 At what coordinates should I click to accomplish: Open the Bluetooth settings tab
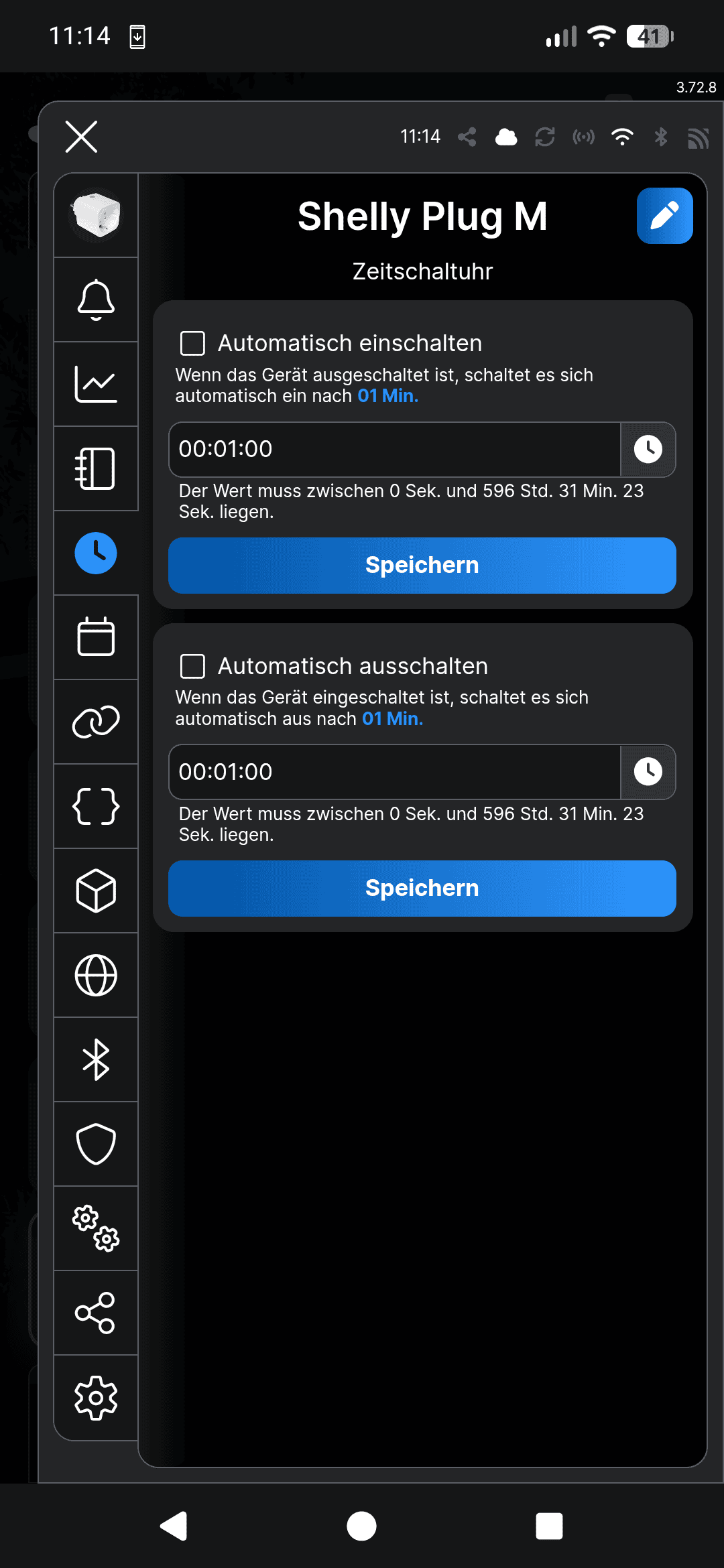click(96, 1059)
